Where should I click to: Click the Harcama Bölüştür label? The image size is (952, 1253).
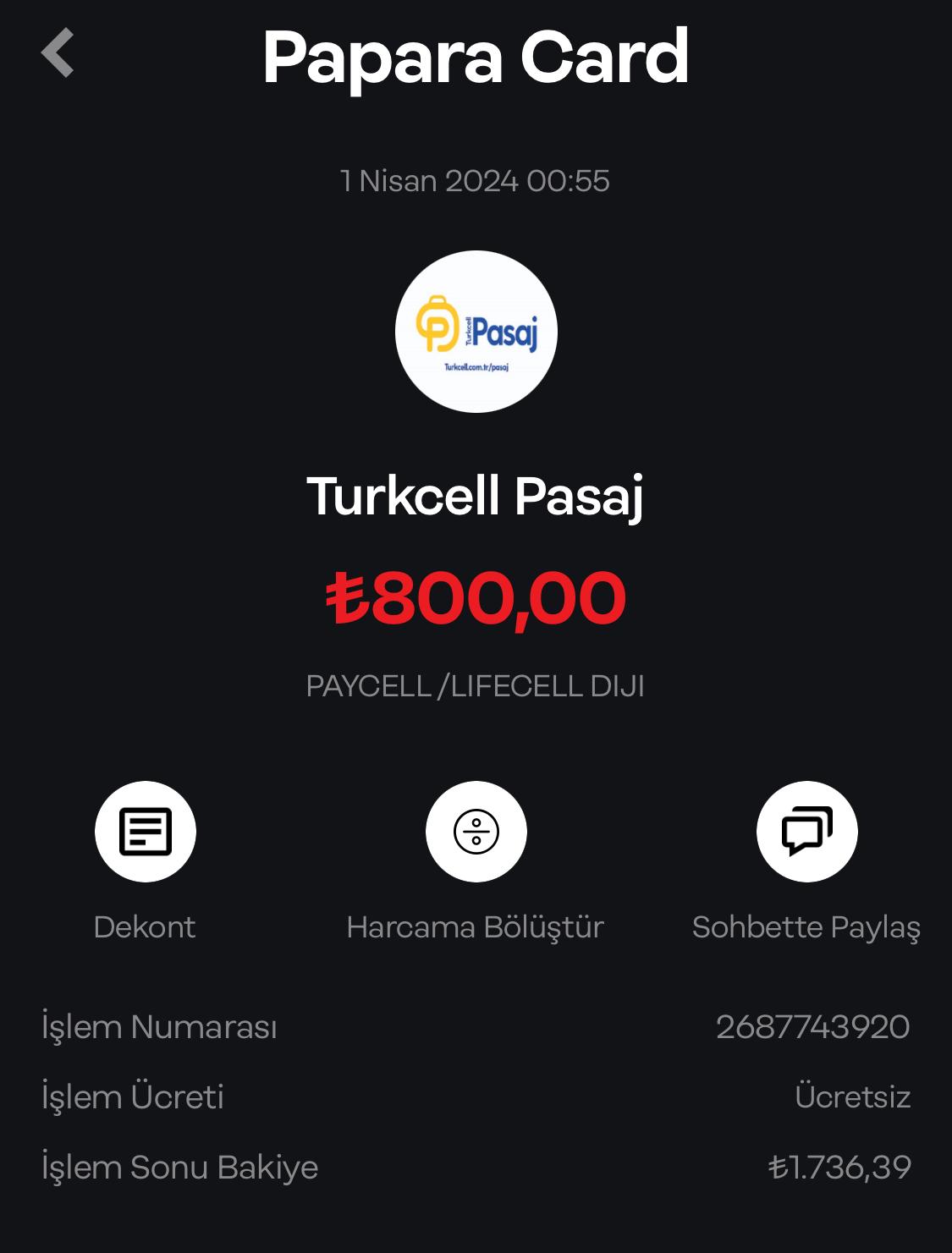476,927
